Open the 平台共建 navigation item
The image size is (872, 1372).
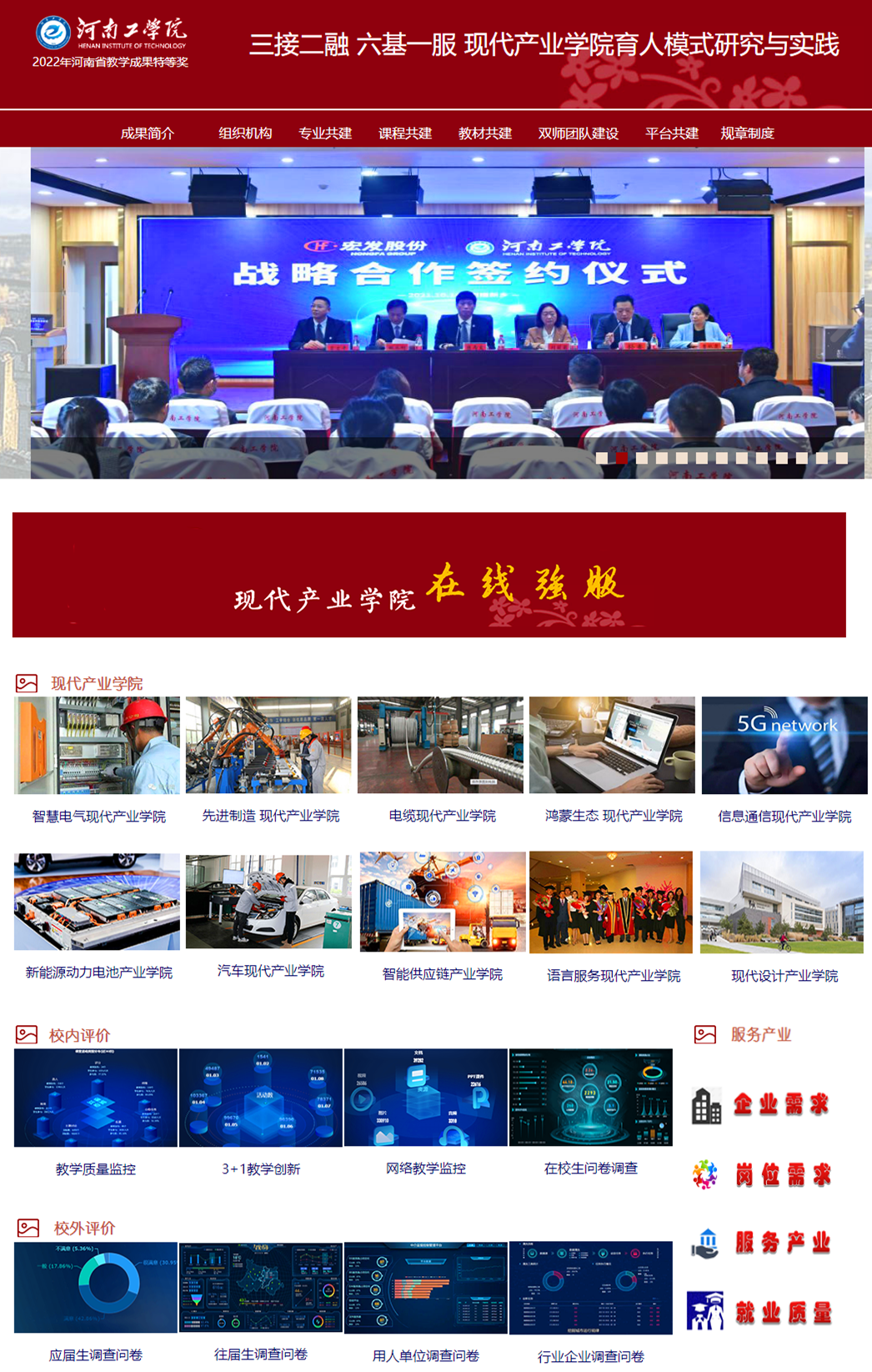[672, 133]
